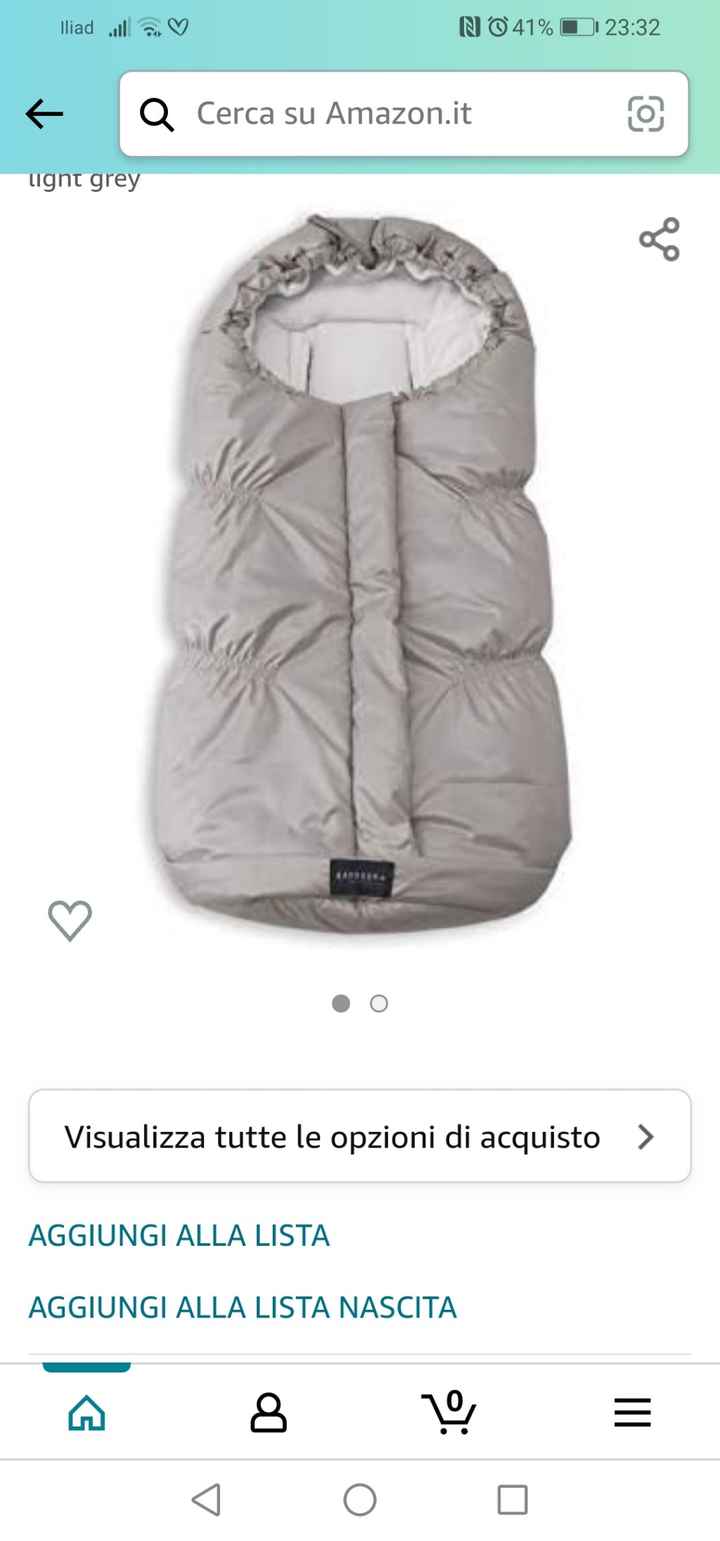The image size is (720, 1541).
Task: Add product to favorites with heart icon
Action: click(x=70, y=920)
